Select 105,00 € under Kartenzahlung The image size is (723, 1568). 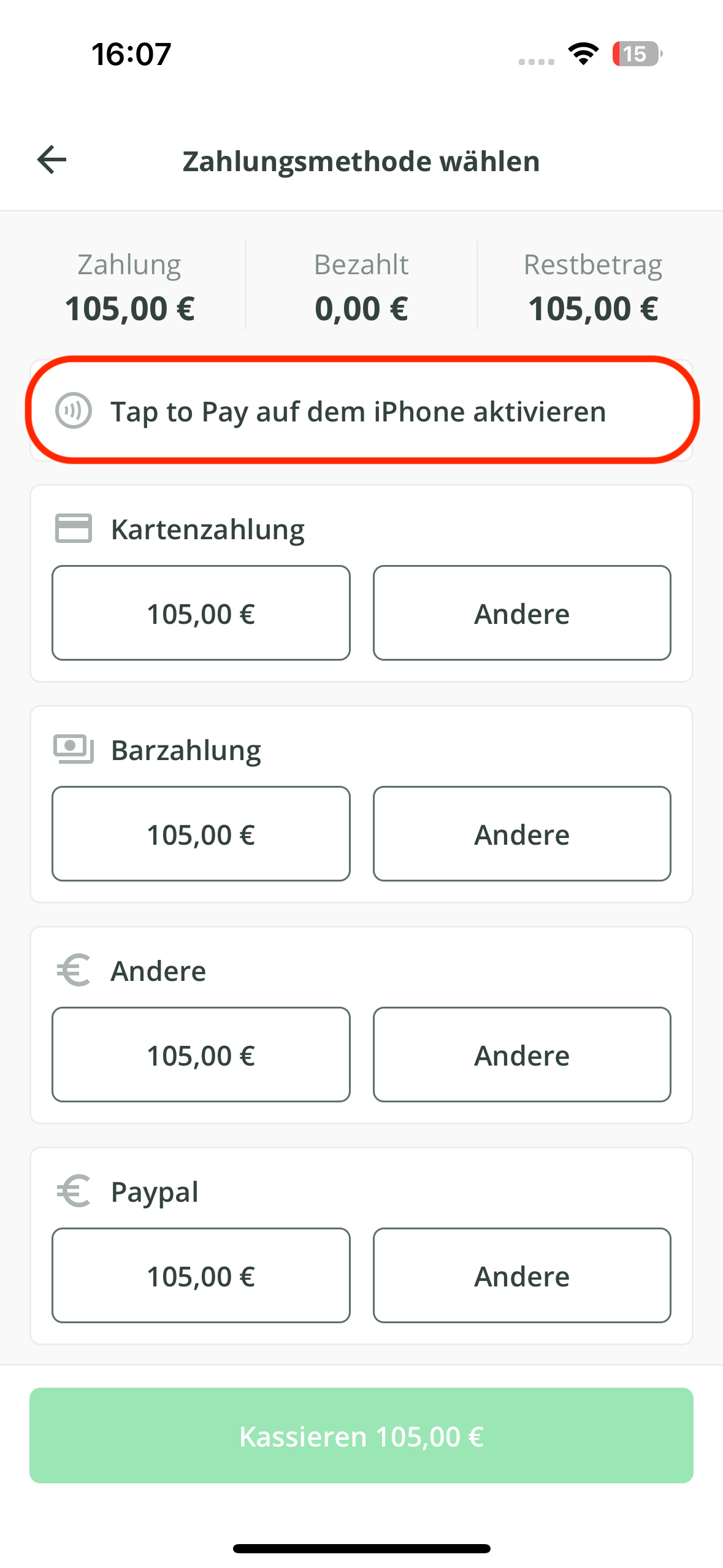pyautogui.click(x=201, y=613)
